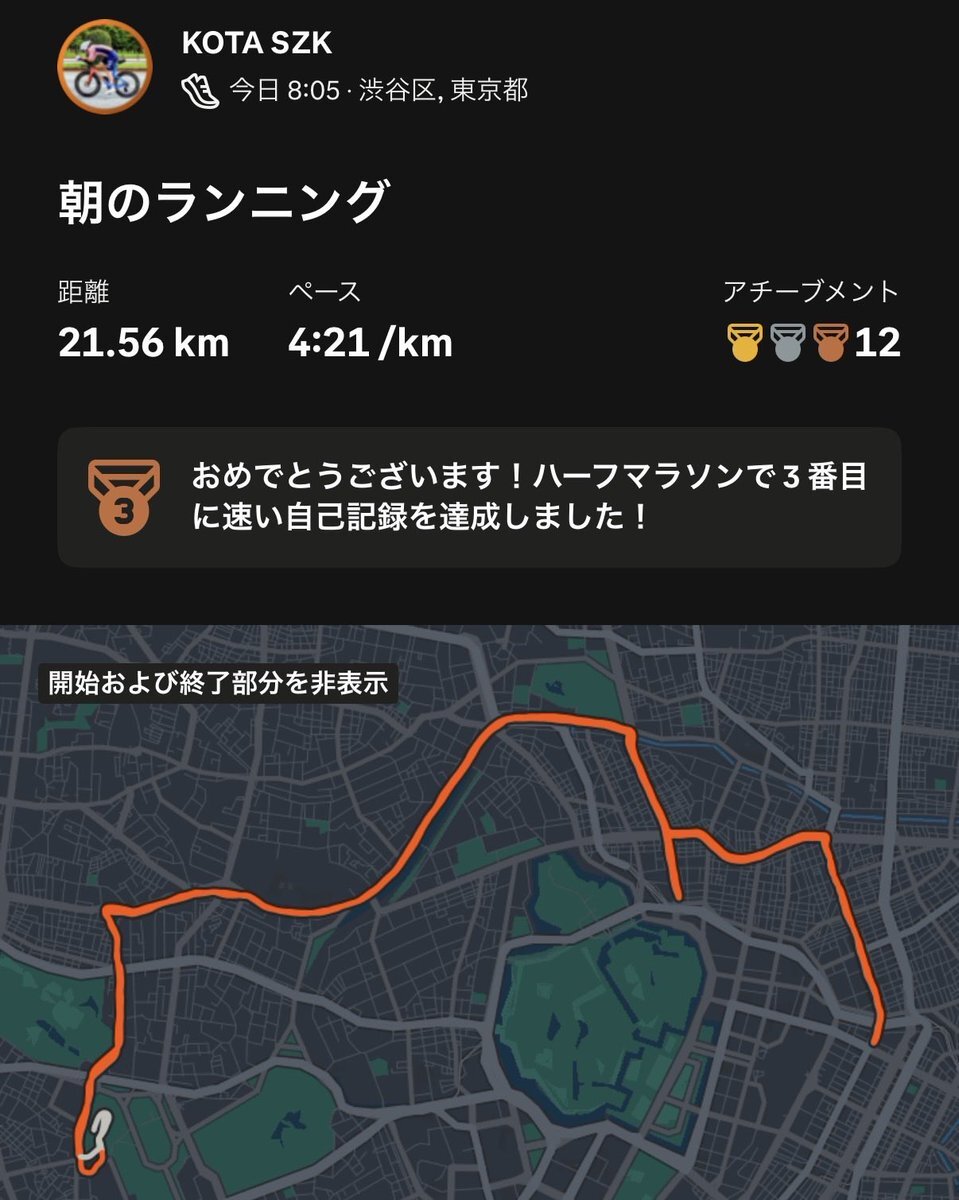959x1200 pixels.
Task: Open the KOTA SZK athlete name
Action: click(x=256, y=42)
